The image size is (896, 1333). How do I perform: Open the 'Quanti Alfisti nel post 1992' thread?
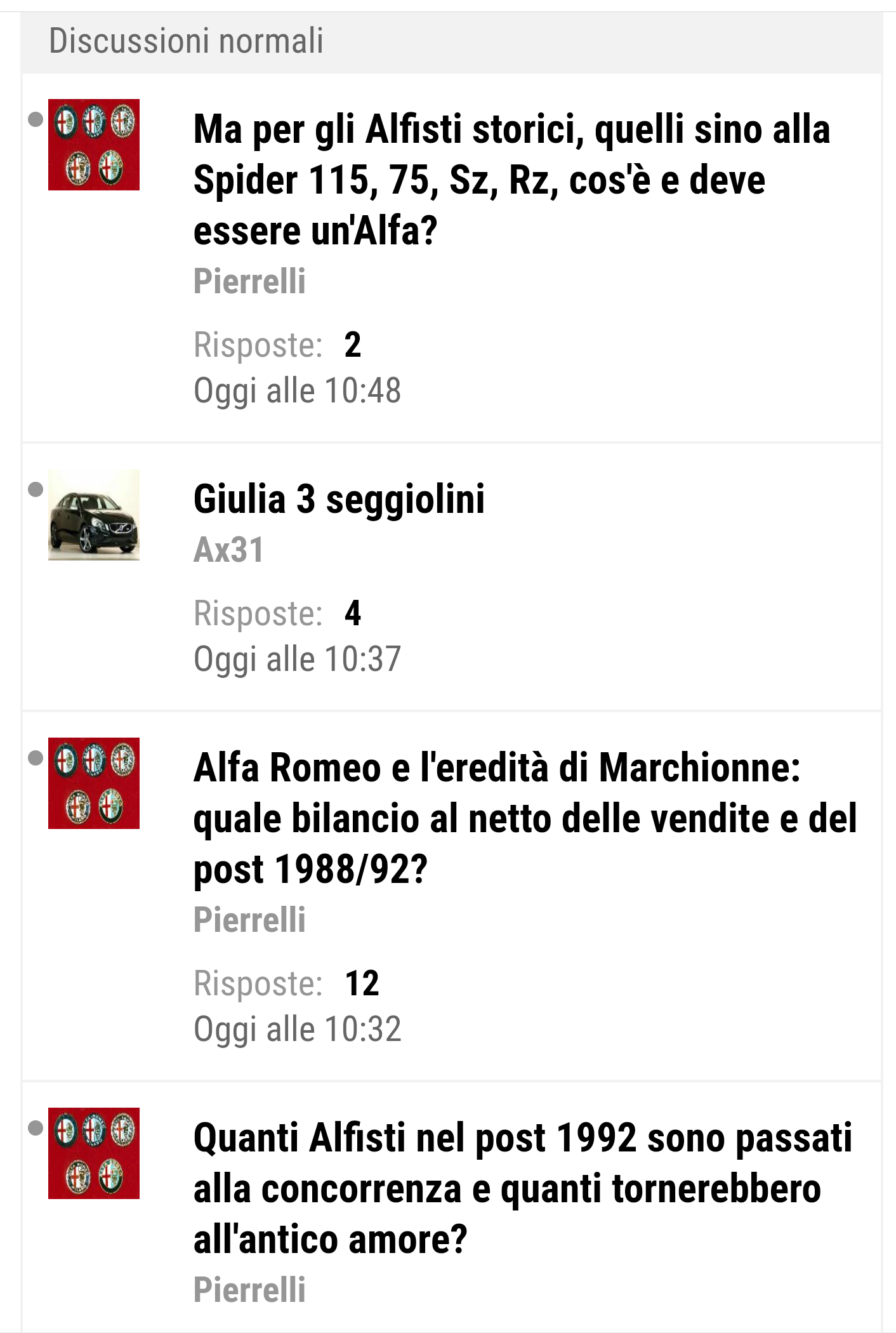click(522, 1188)
